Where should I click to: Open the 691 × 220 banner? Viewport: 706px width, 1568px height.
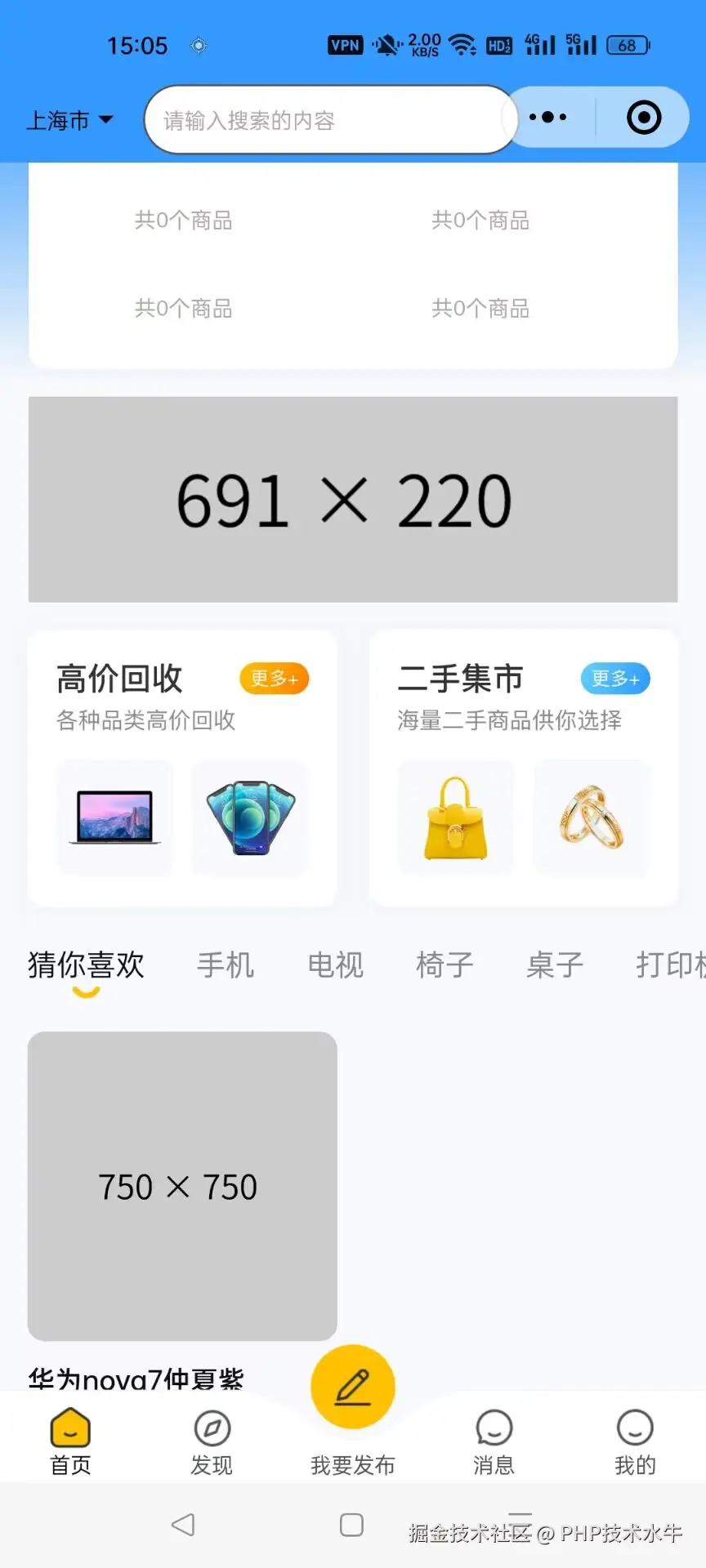point(353,500)
